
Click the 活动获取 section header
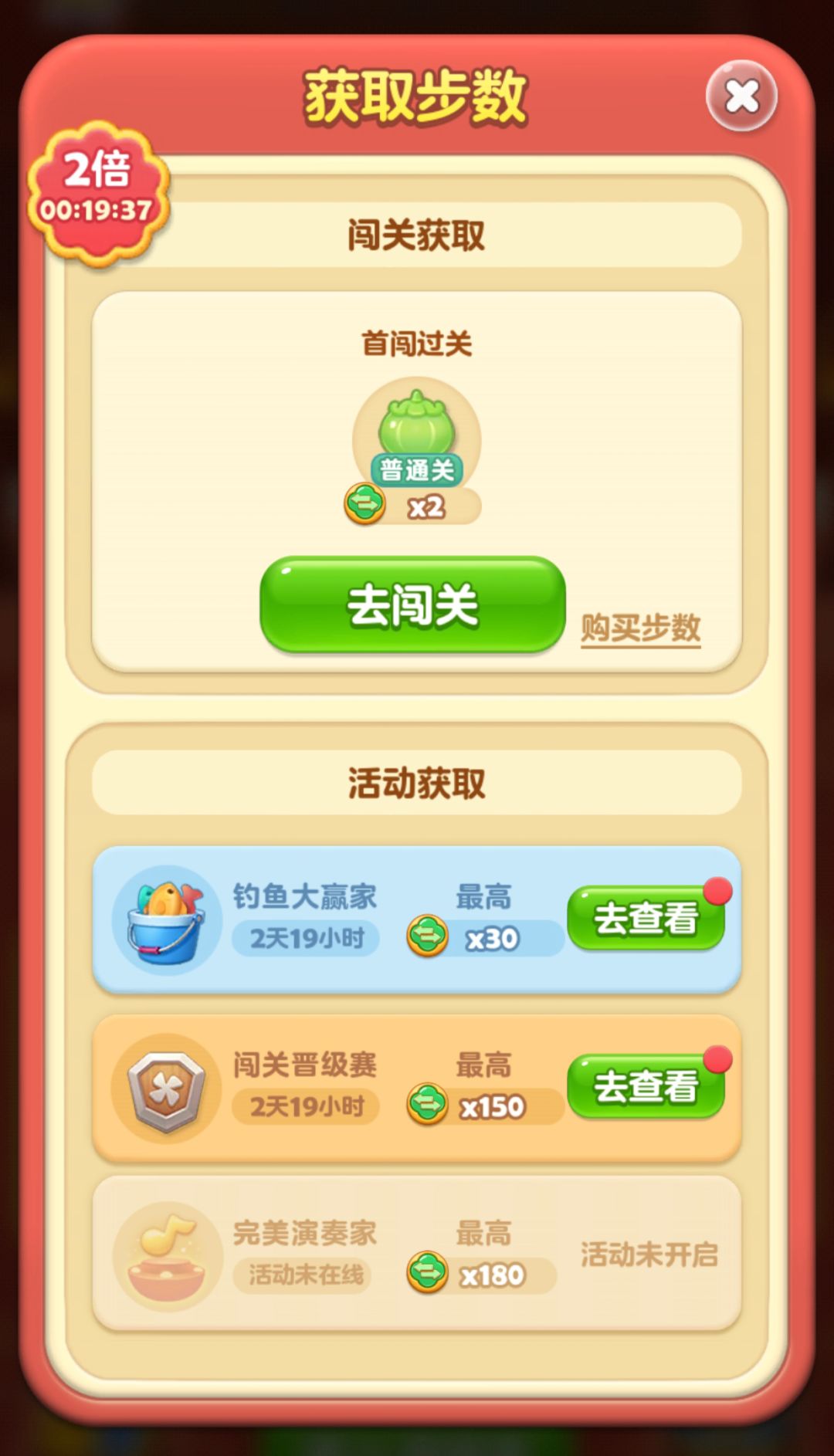click(x=417, y=781)
